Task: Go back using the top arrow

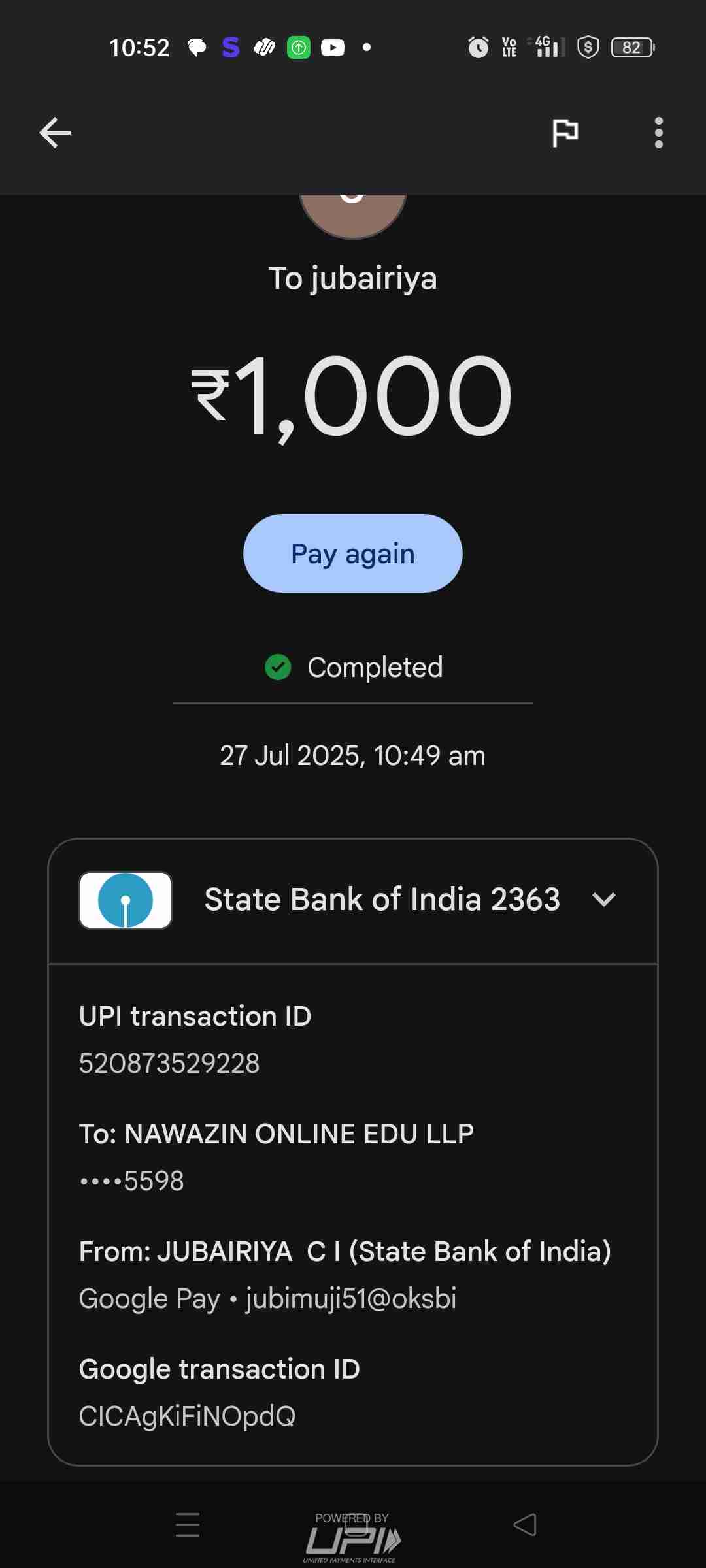Action: click(55, 133)
